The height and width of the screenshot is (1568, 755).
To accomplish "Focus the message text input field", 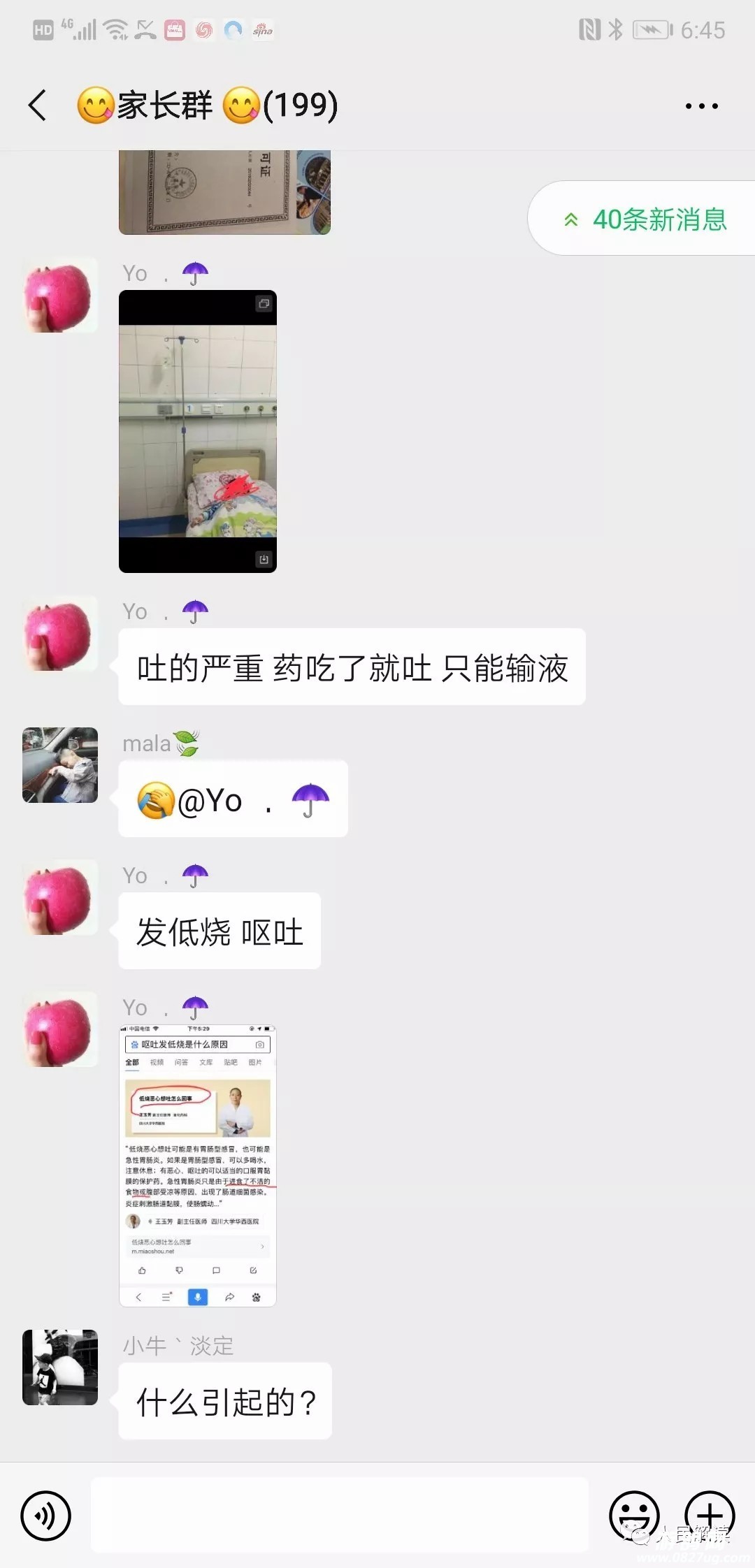I will 340,1515.
